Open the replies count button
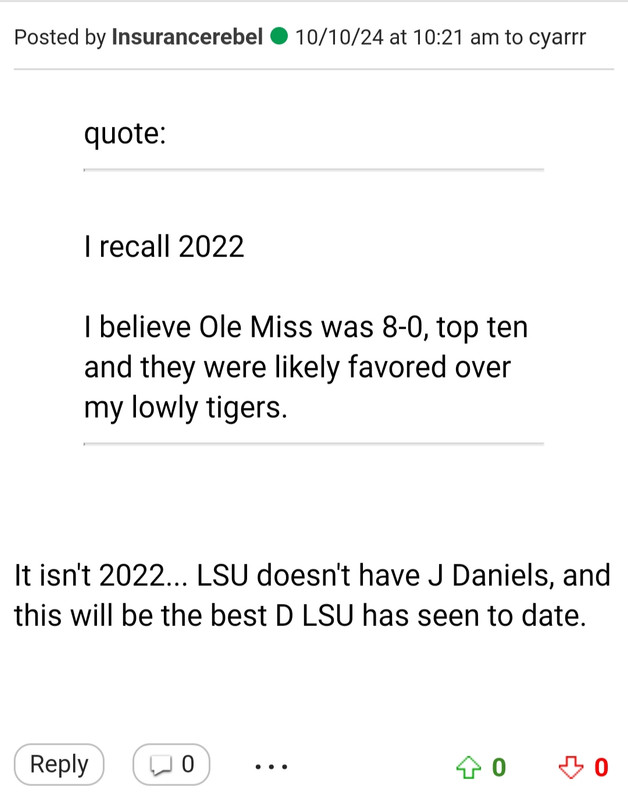The width and height of the screenshot is (628, 800). coord(171,764)
